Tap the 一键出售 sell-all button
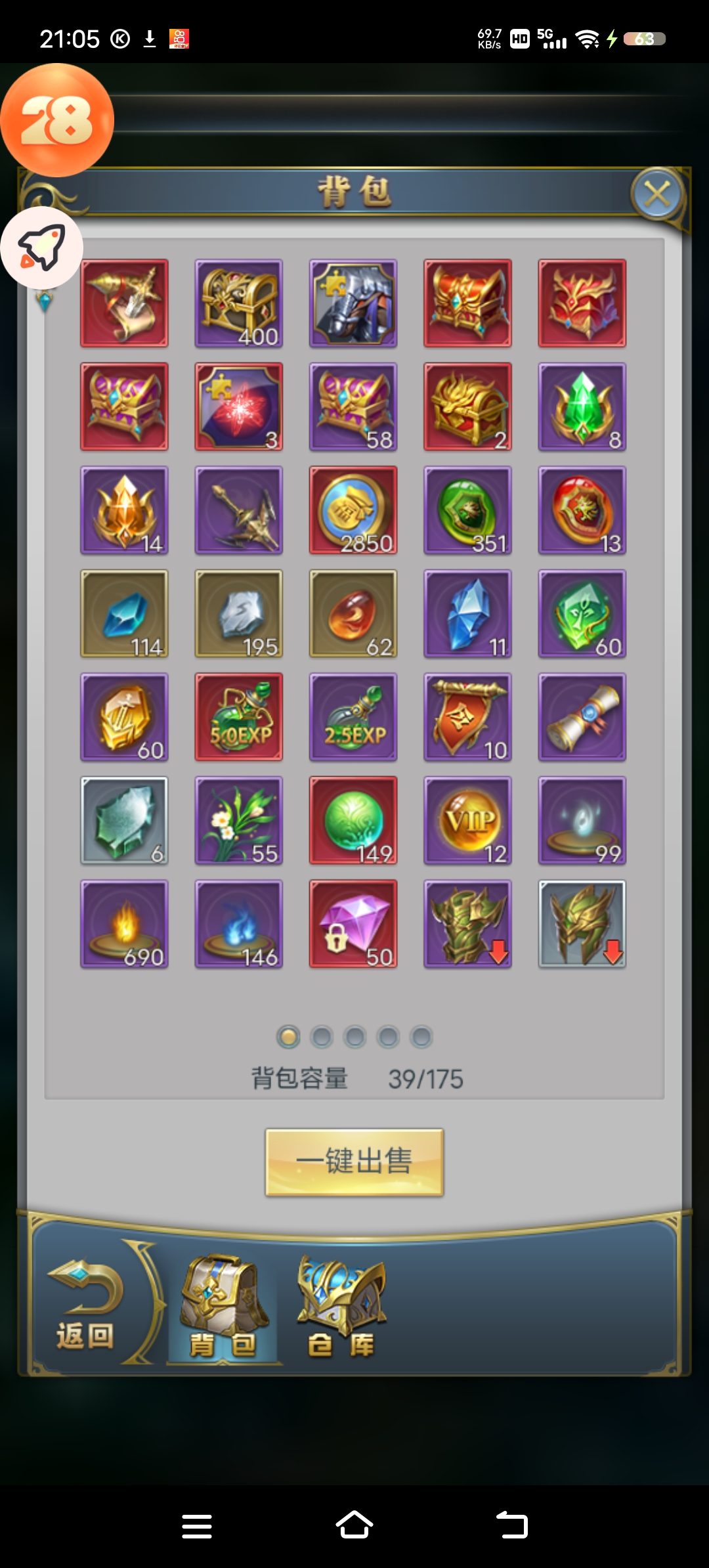This screenshot has height=1568, width=709. point(354,1162)
